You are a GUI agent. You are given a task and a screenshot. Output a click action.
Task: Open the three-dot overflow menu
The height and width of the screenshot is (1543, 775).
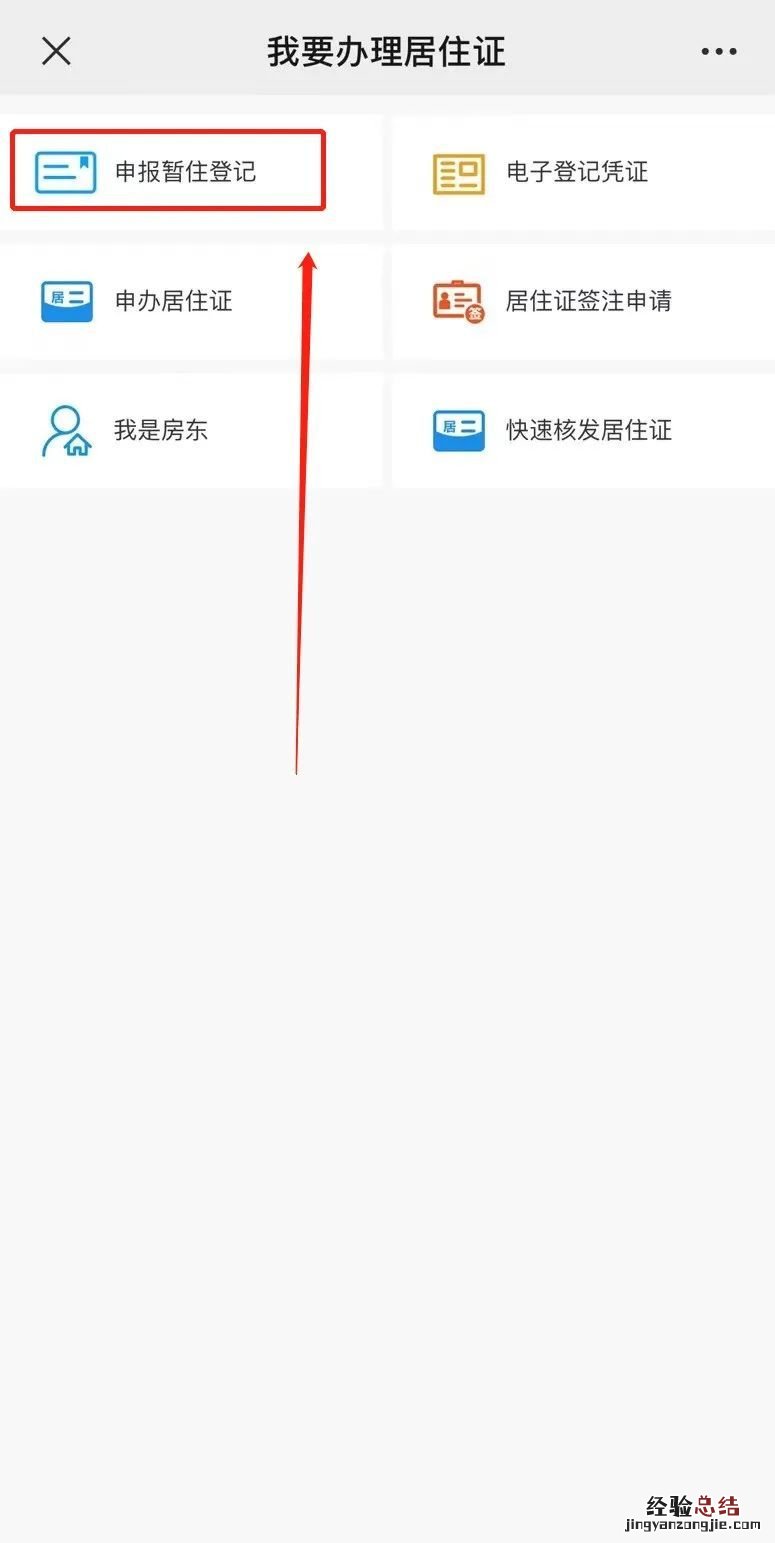pos(718,51)
